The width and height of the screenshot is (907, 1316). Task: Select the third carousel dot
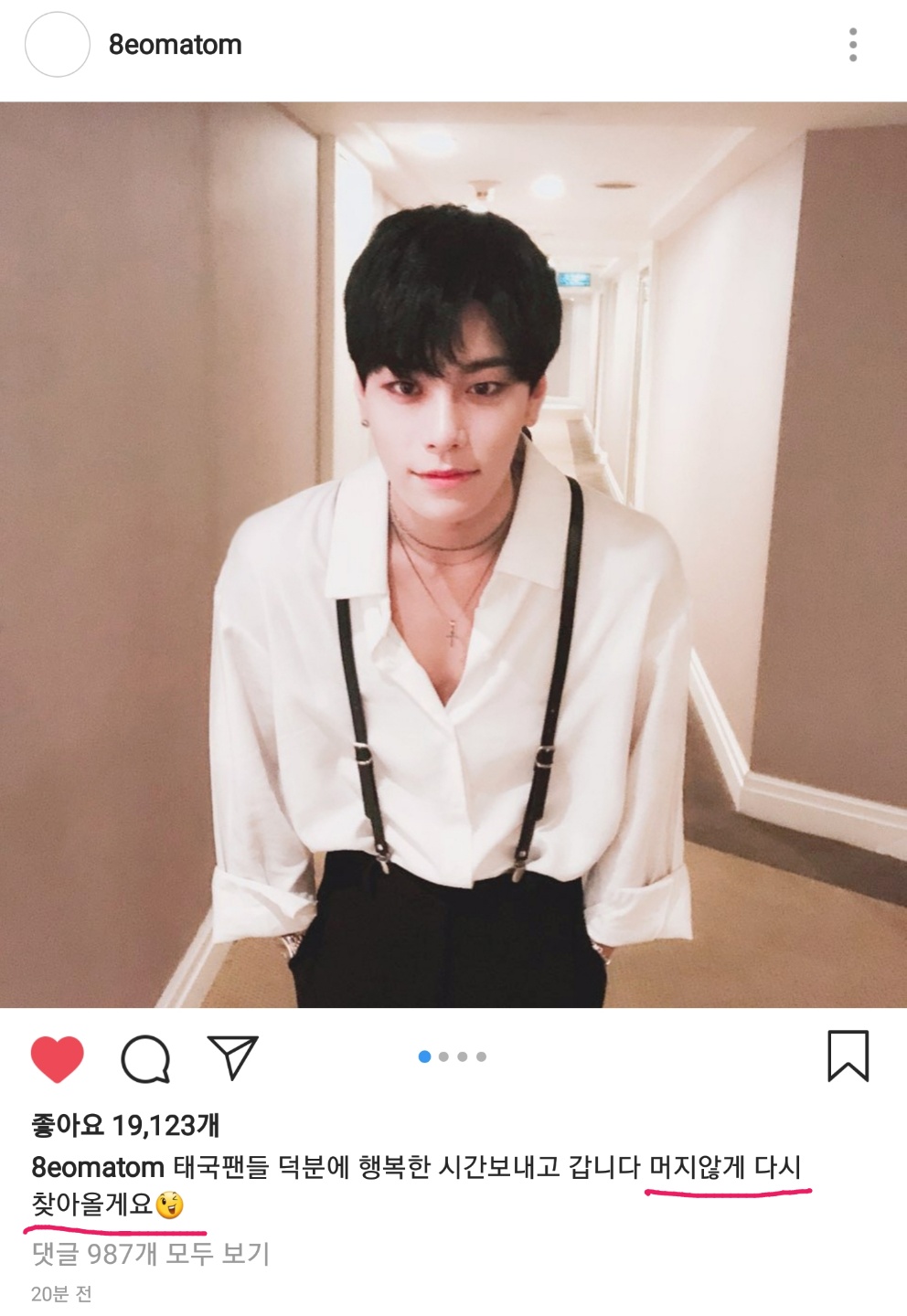pyautogui.click(x=464, y=1056)
